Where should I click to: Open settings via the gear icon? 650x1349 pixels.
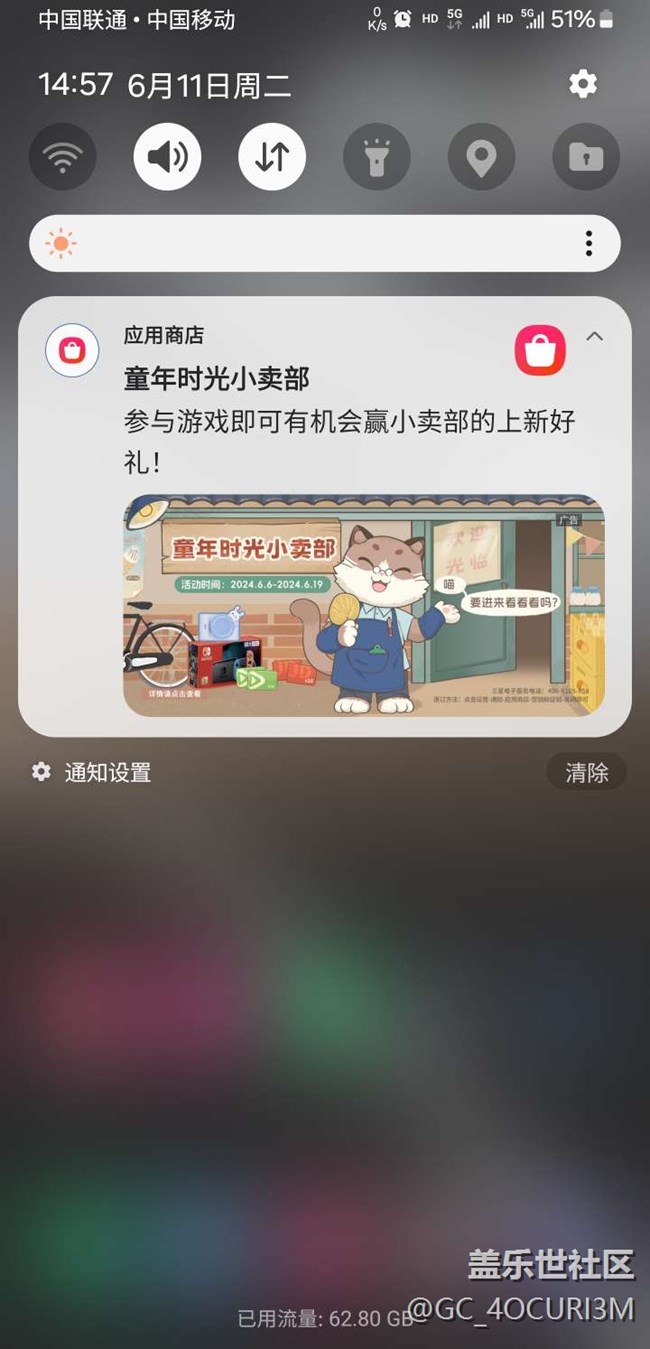[x=583, y=84]
